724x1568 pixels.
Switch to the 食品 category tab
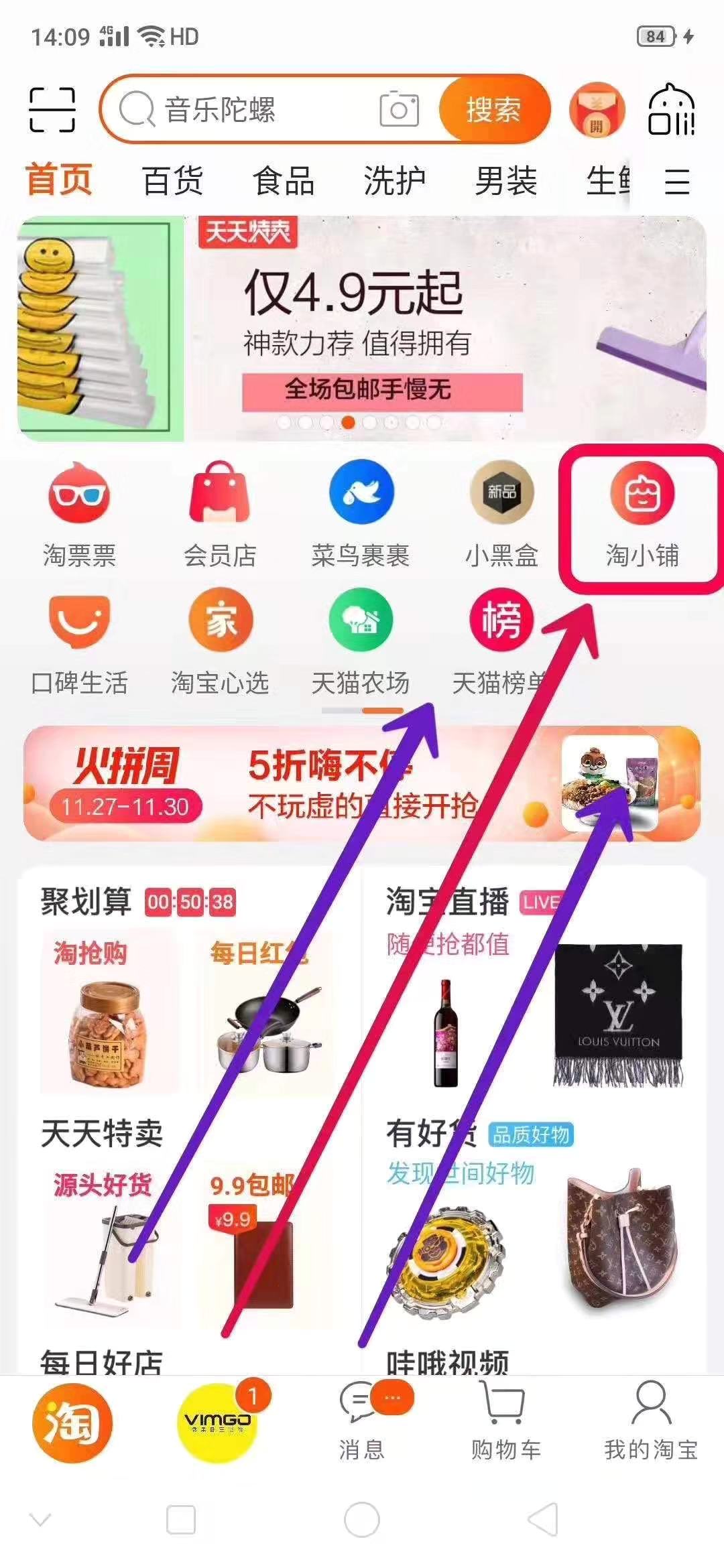click(x=282, y=181)
